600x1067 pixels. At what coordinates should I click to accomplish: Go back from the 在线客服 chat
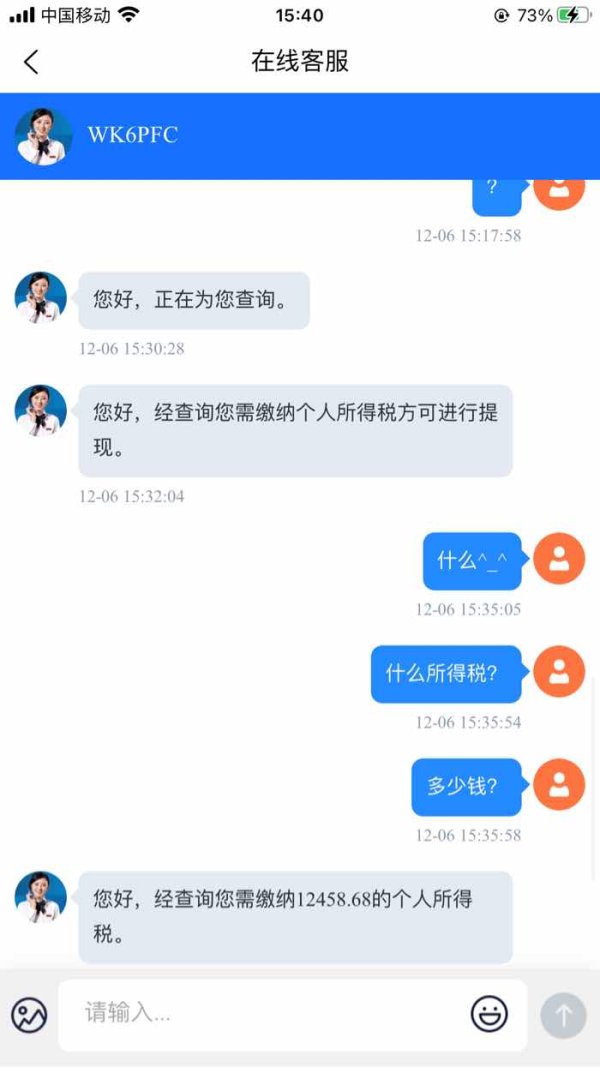point(31,62)
